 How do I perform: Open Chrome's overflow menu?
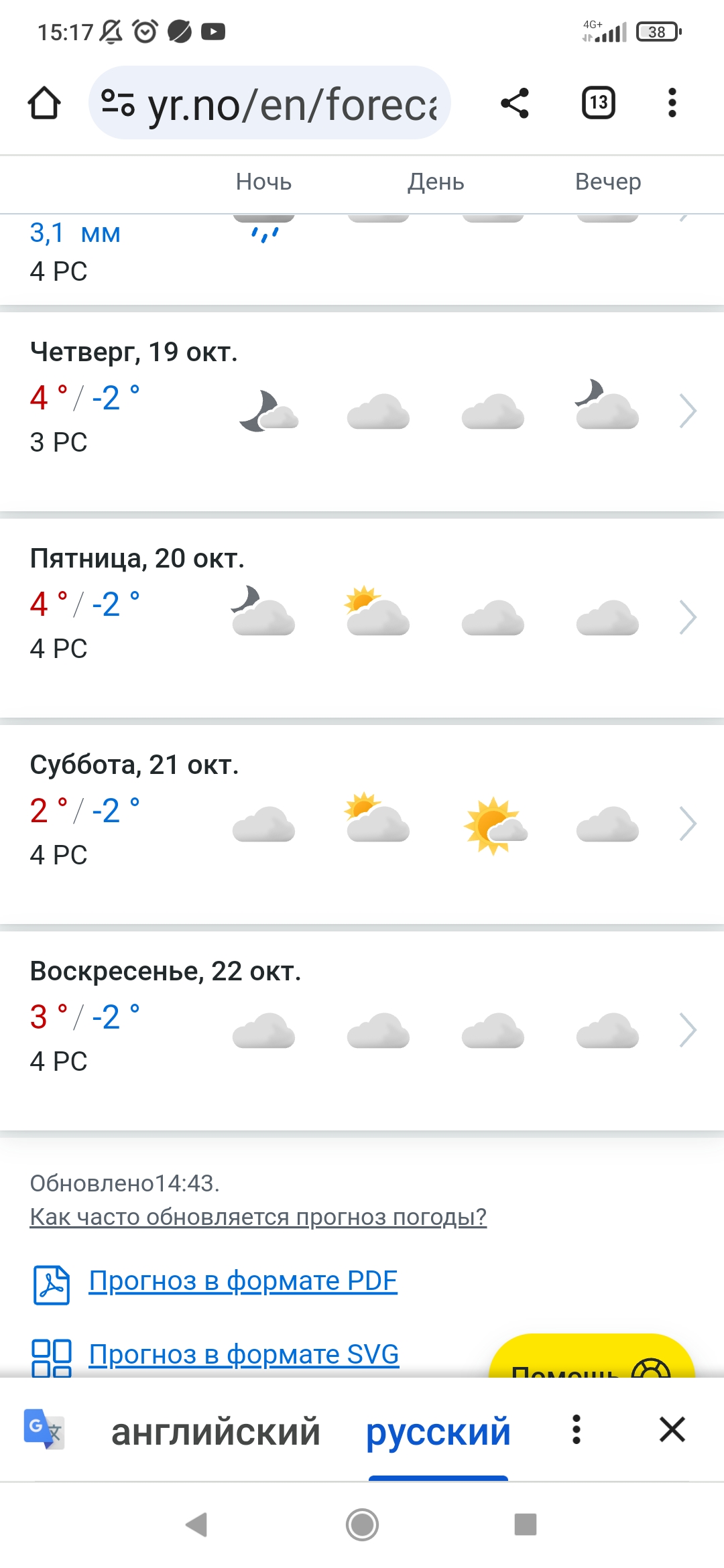(672, 103)
